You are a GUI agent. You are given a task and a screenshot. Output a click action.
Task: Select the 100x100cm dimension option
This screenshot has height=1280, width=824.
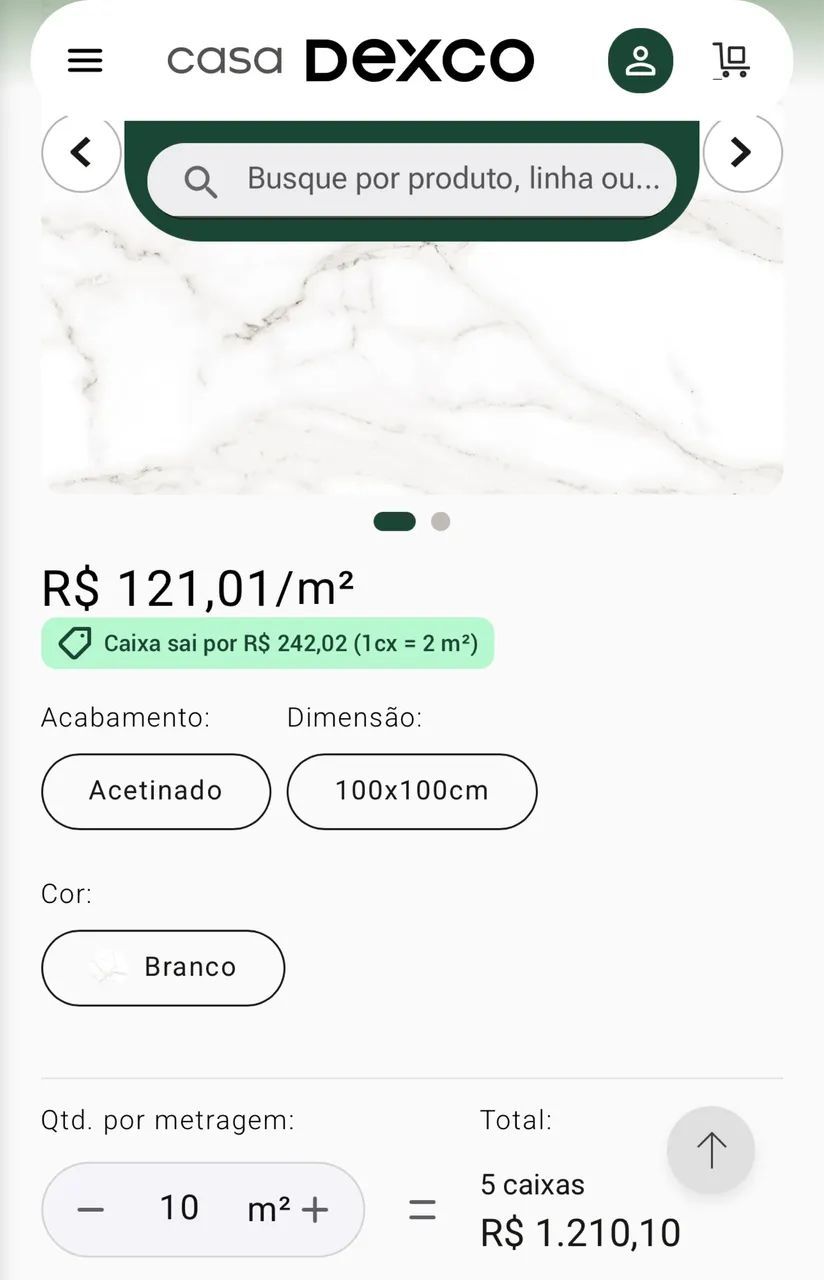(412, 791)
